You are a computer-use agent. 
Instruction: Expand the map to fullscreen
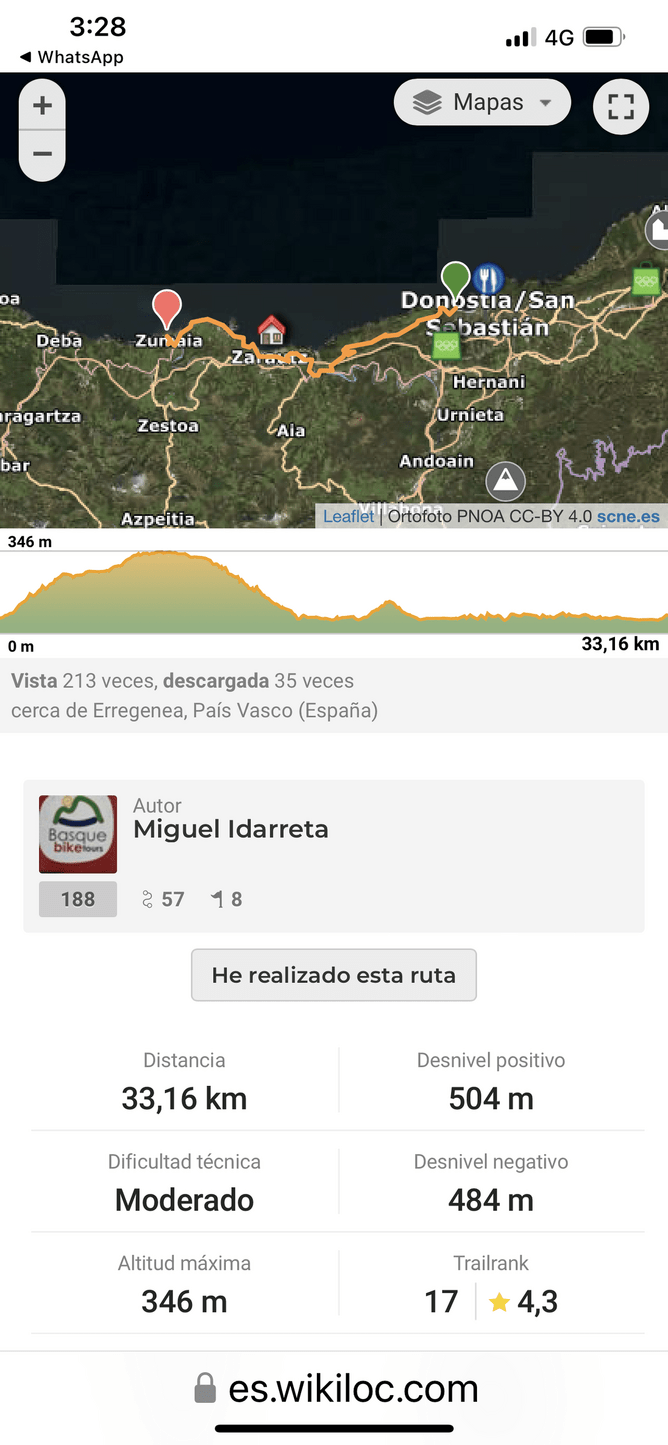[620, 106]
